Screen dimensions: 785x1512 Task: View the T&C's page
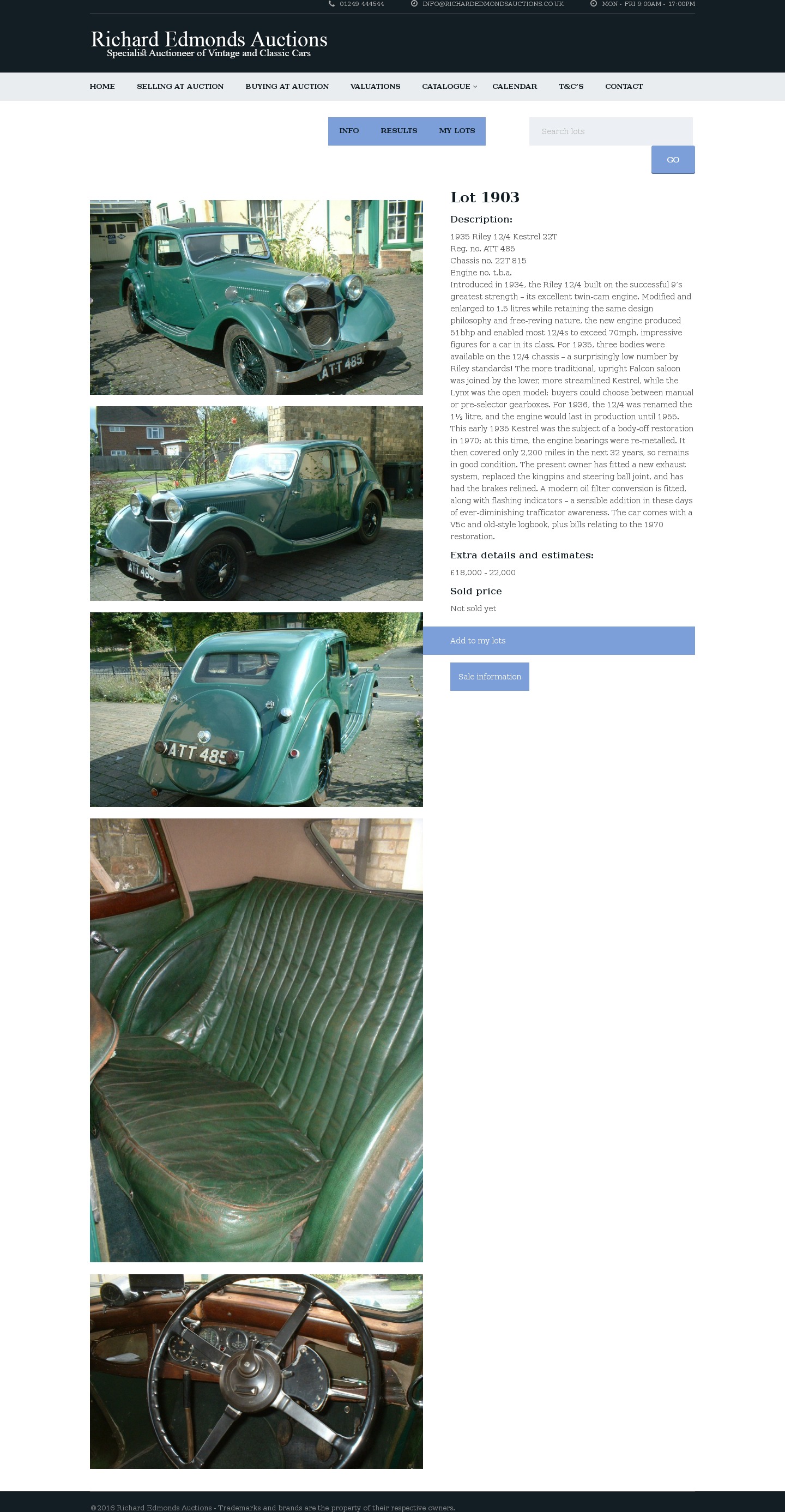pyautogui.click(x=571, y=86)
